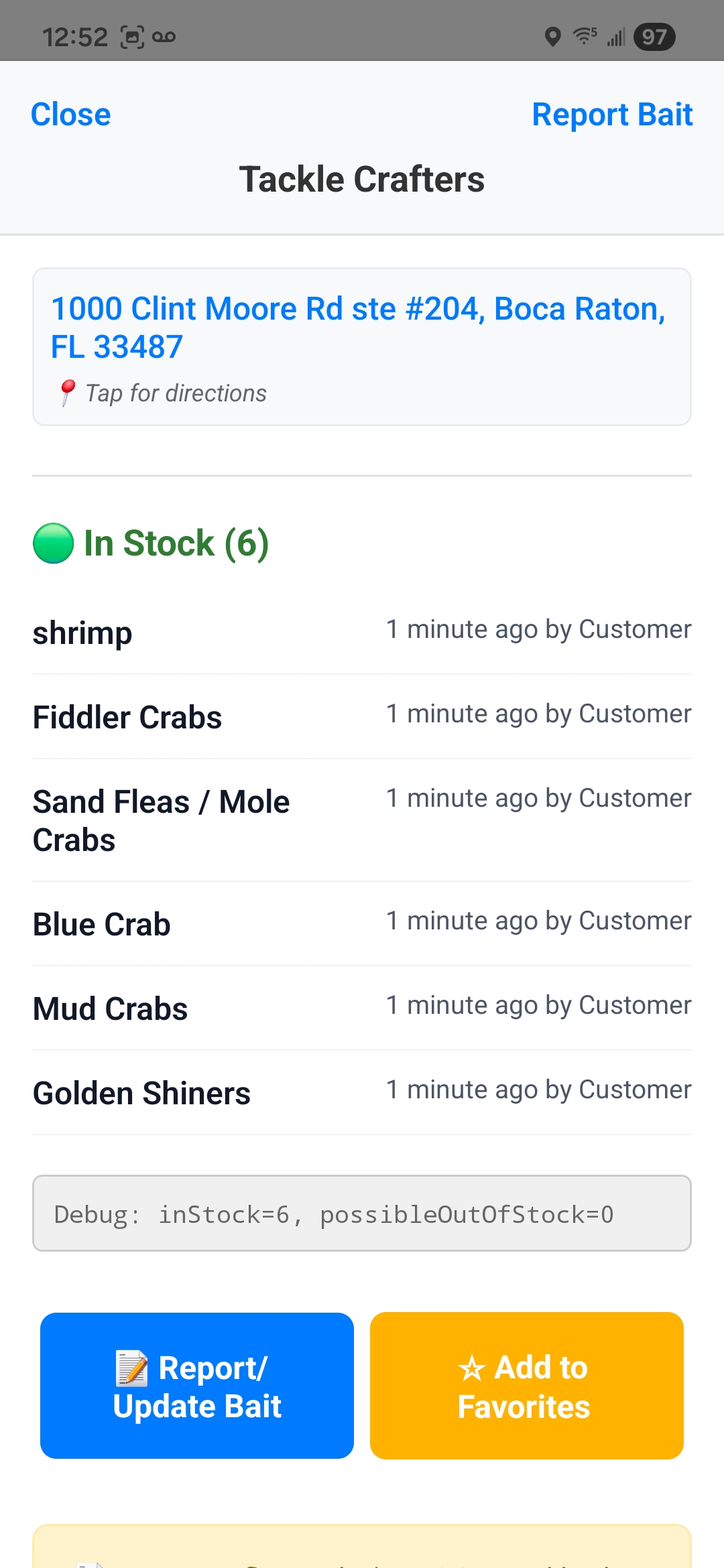Tap the screenshot icon in the status bar
The image size is (724, 1568).
pos(133,36)
